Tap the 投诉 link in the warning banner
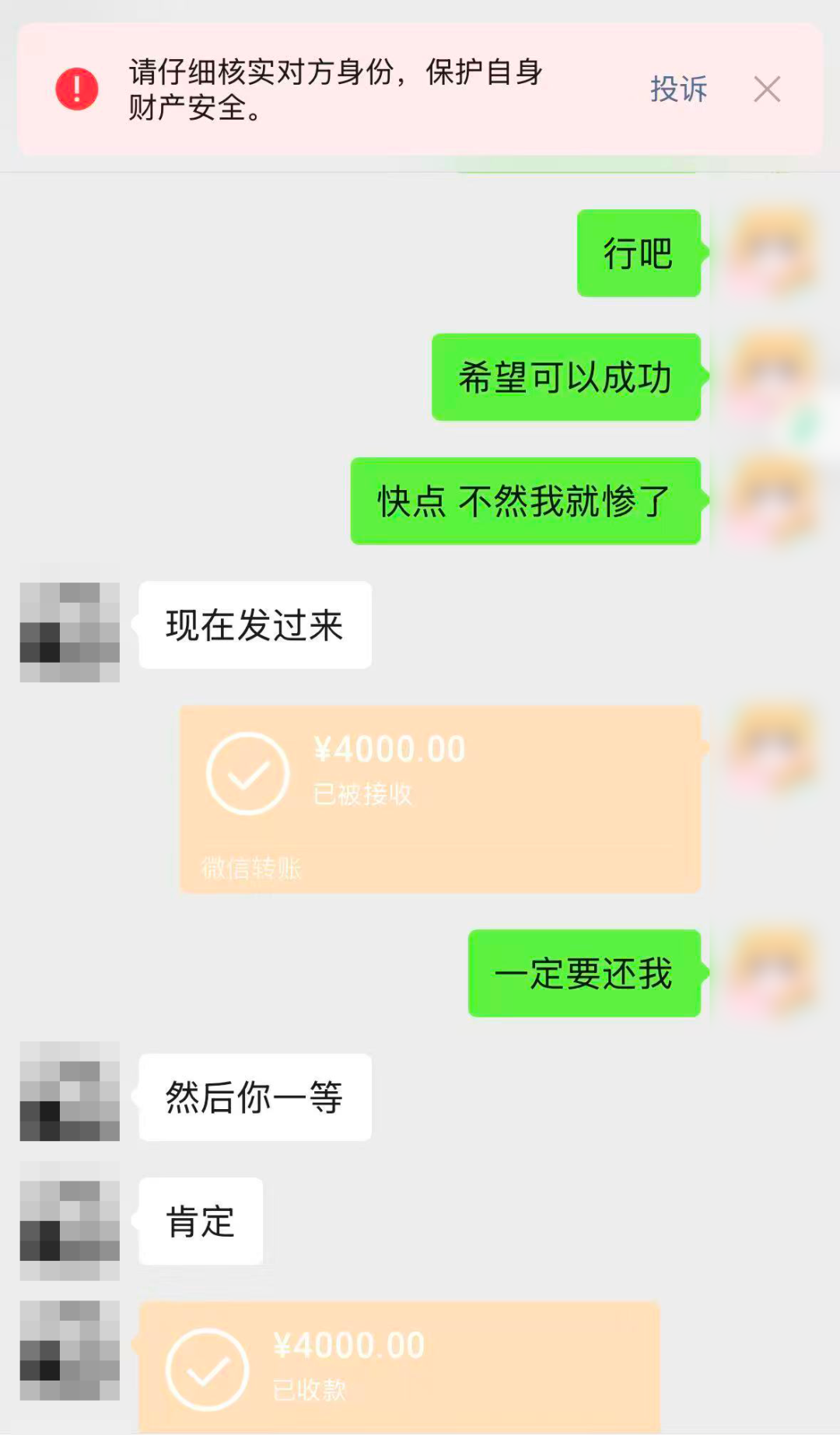Screen dimensions: 840x1435 (x=678, y=89)
